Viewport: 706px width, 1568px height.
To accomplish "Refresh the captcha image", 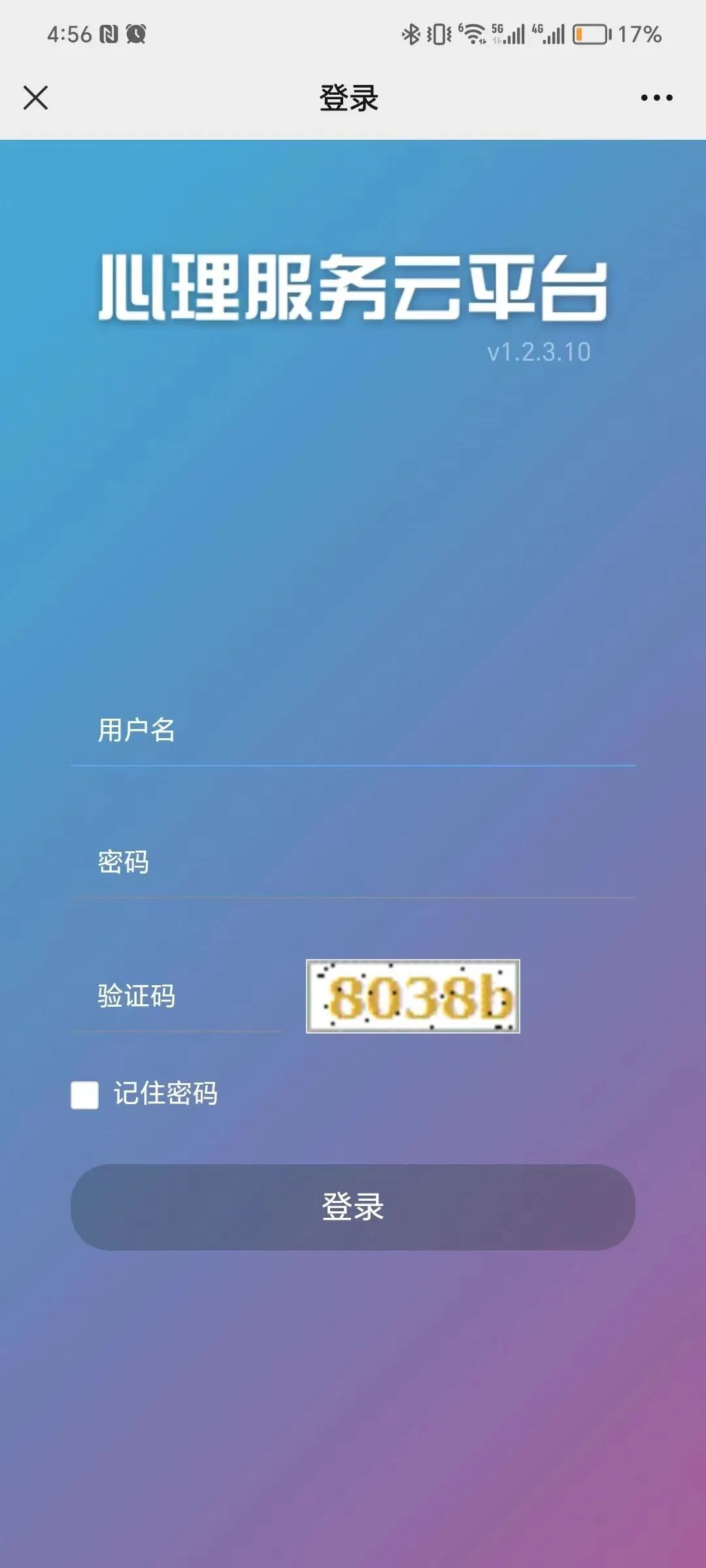I will point(412,996).
